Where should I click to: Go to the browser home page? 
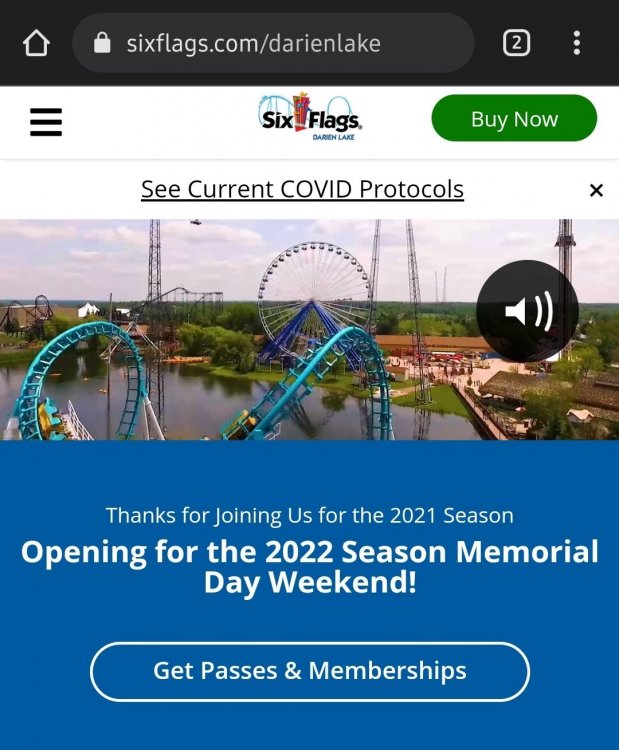36,43
